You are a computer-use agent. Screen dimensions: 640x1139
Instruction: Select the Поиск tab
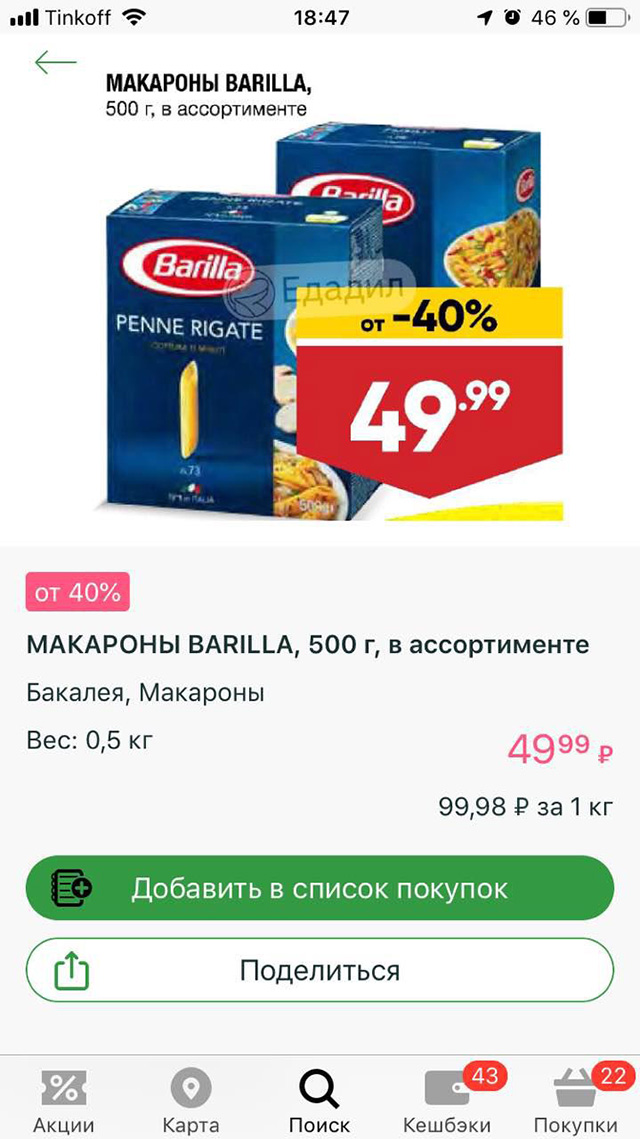(319, 1100)
